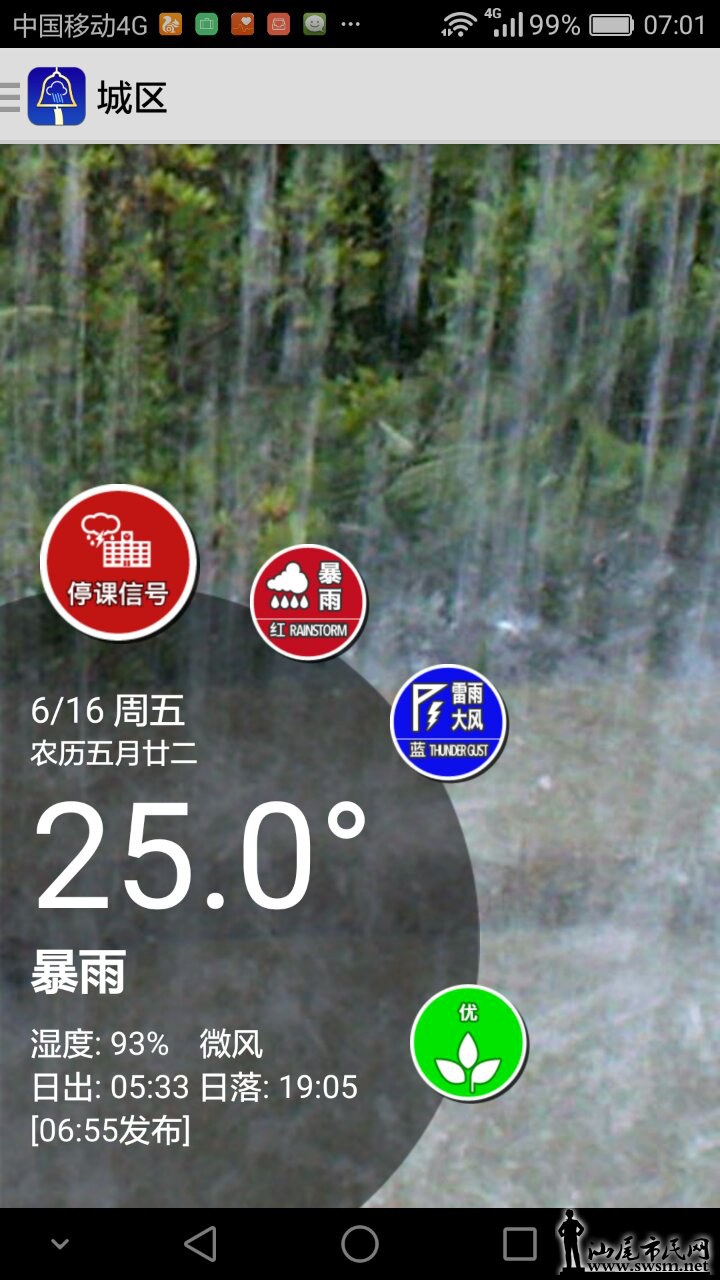
Task: Open the recent apps overview
Action: click(519, 1244)
